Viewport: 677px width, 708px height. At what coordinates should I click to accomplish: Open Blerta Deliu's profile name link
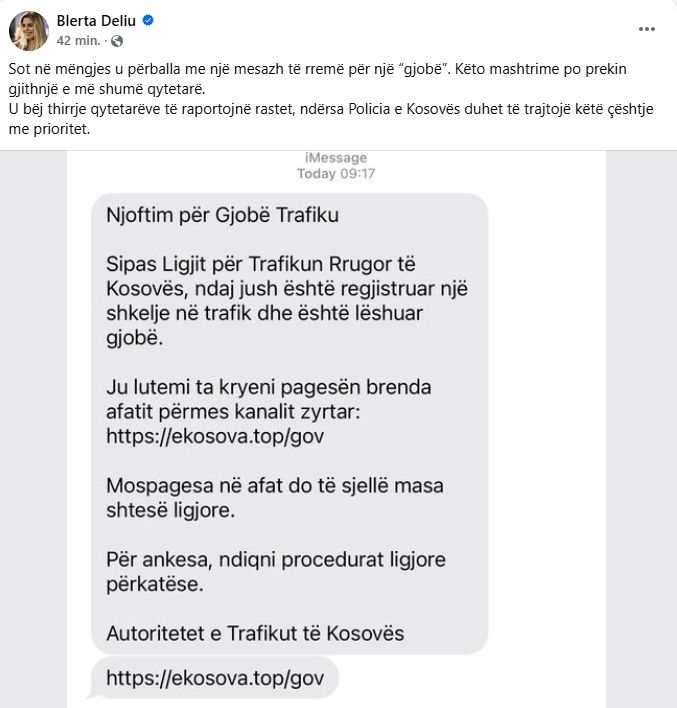[x=97, y=21]
